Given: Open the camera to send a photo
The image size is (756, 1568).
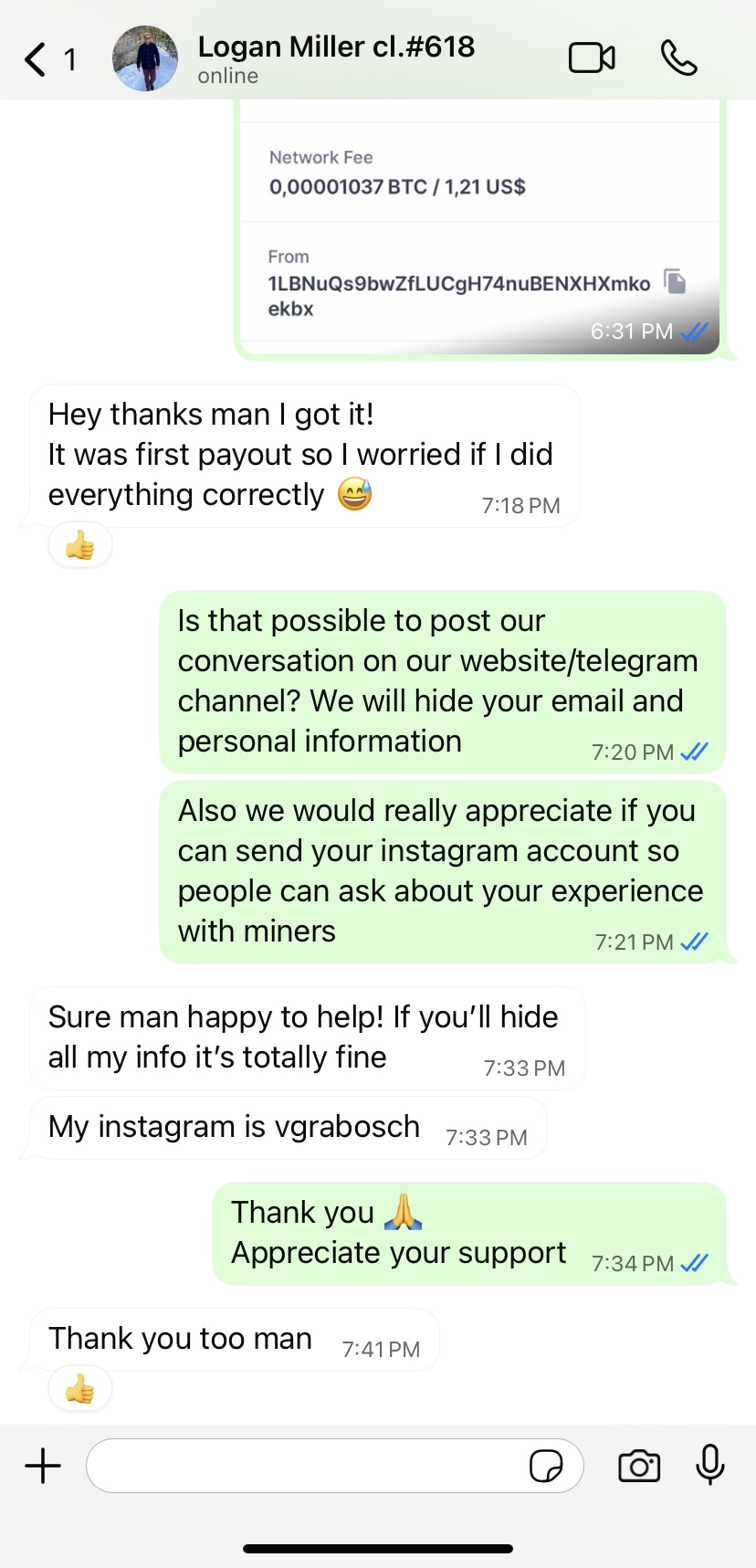Looking at the screenshot, I should 639,1466.
